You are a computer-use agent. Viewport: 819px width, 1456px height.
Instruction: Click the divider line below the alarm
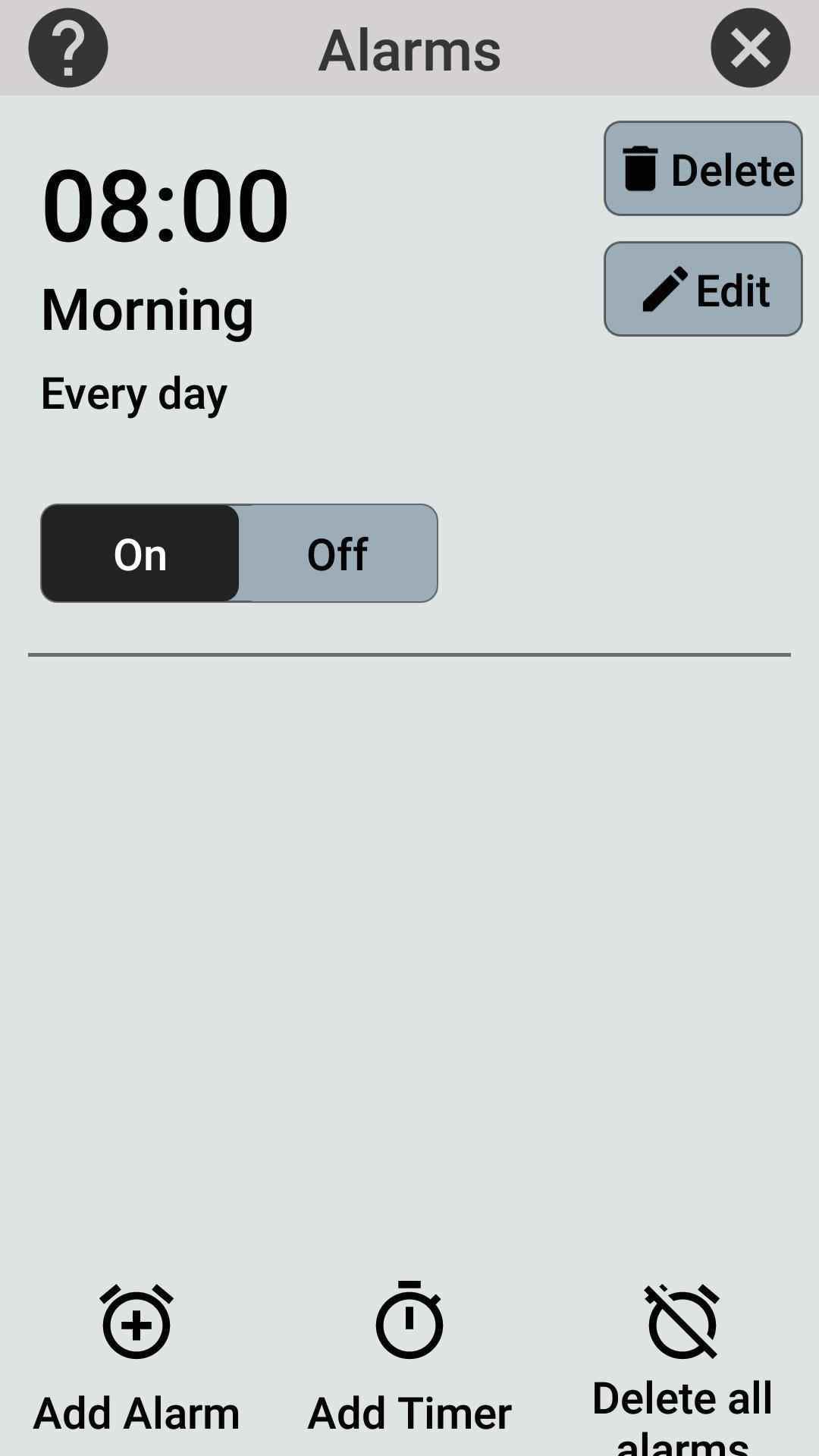tap(409, 652)
